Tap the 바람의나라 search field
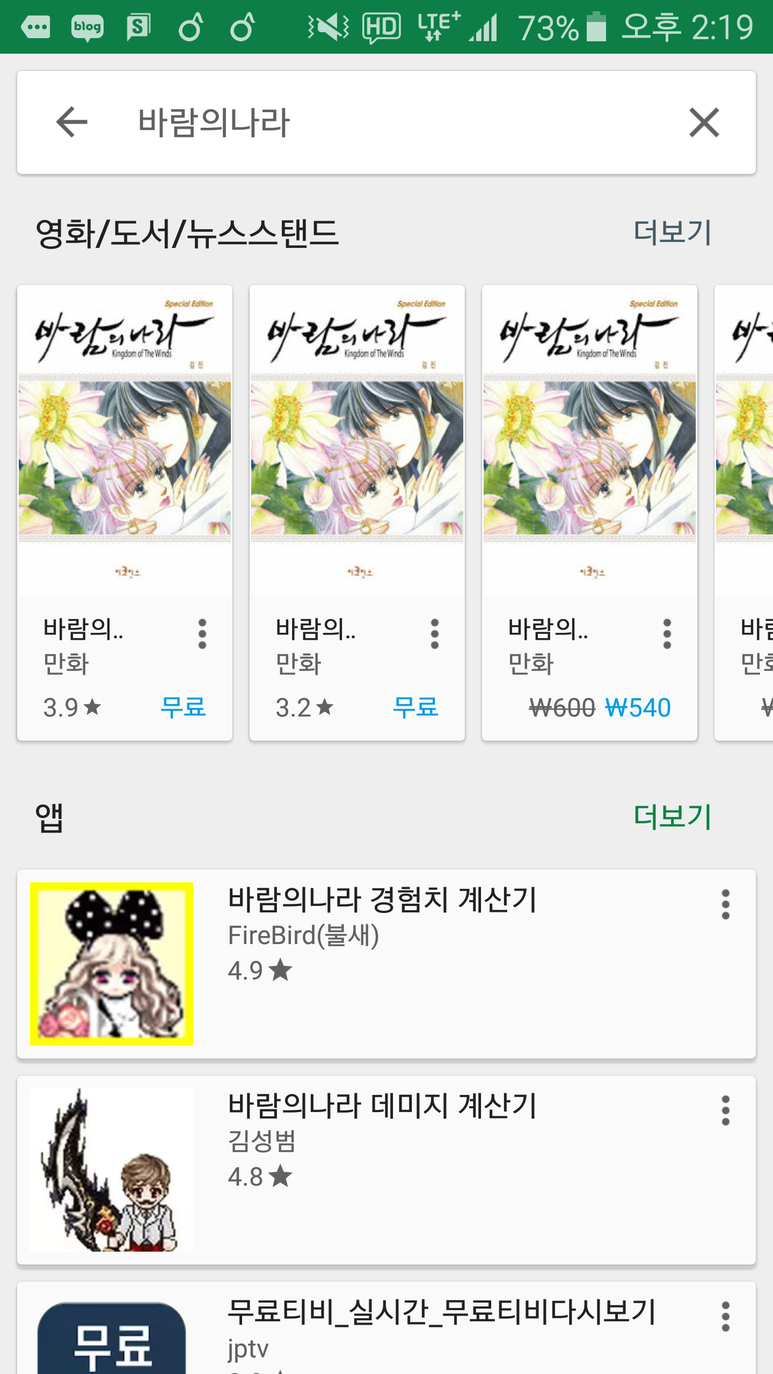Viewport: 773px width, 1374px height. pyautogui.click(x=380, y=123)
